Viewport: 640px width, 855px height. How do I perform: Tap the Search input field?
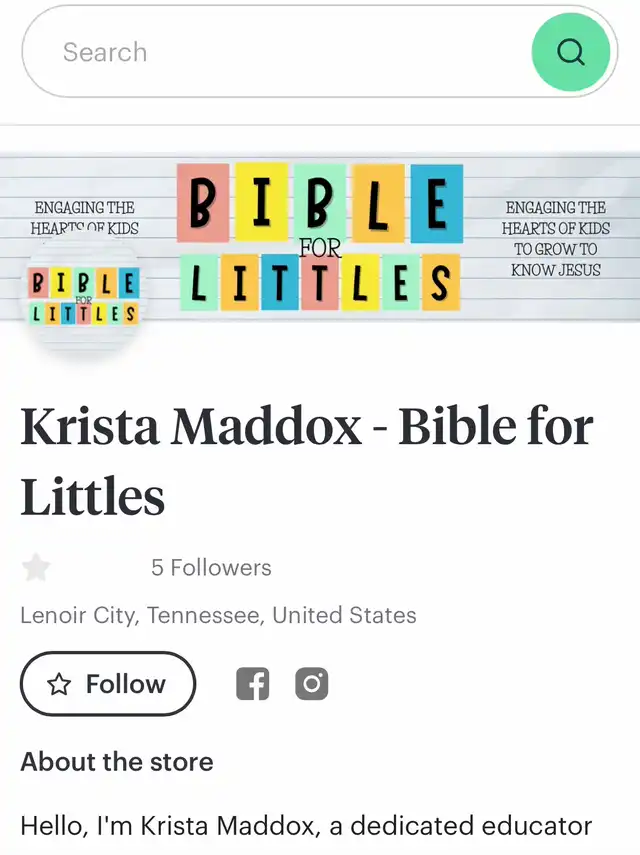pos(275,52)
